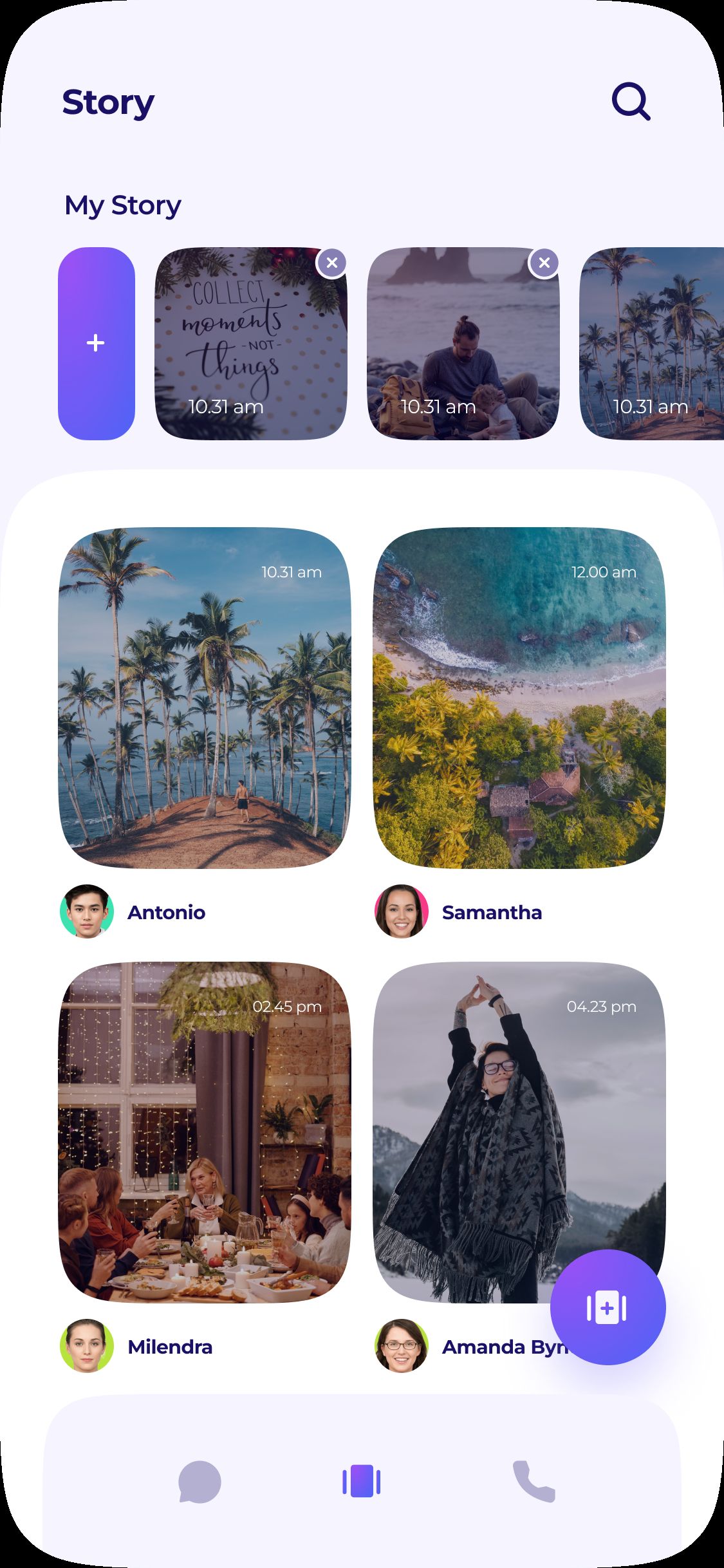Tap Antonio's profile avatar

click(87, 911)
